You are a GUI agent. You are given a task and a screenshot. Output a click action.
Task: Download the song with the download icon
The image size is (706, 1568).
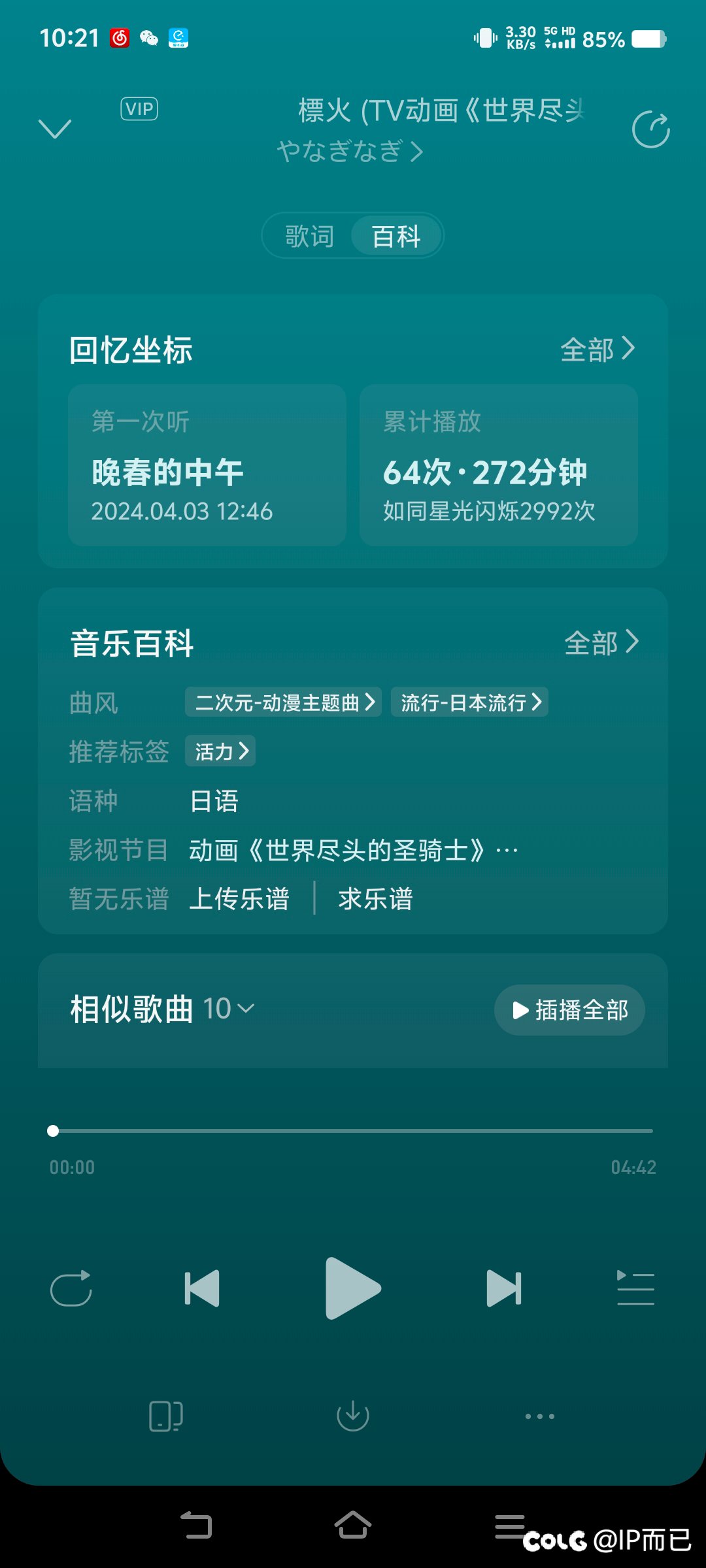click(x=353, y=1416)
